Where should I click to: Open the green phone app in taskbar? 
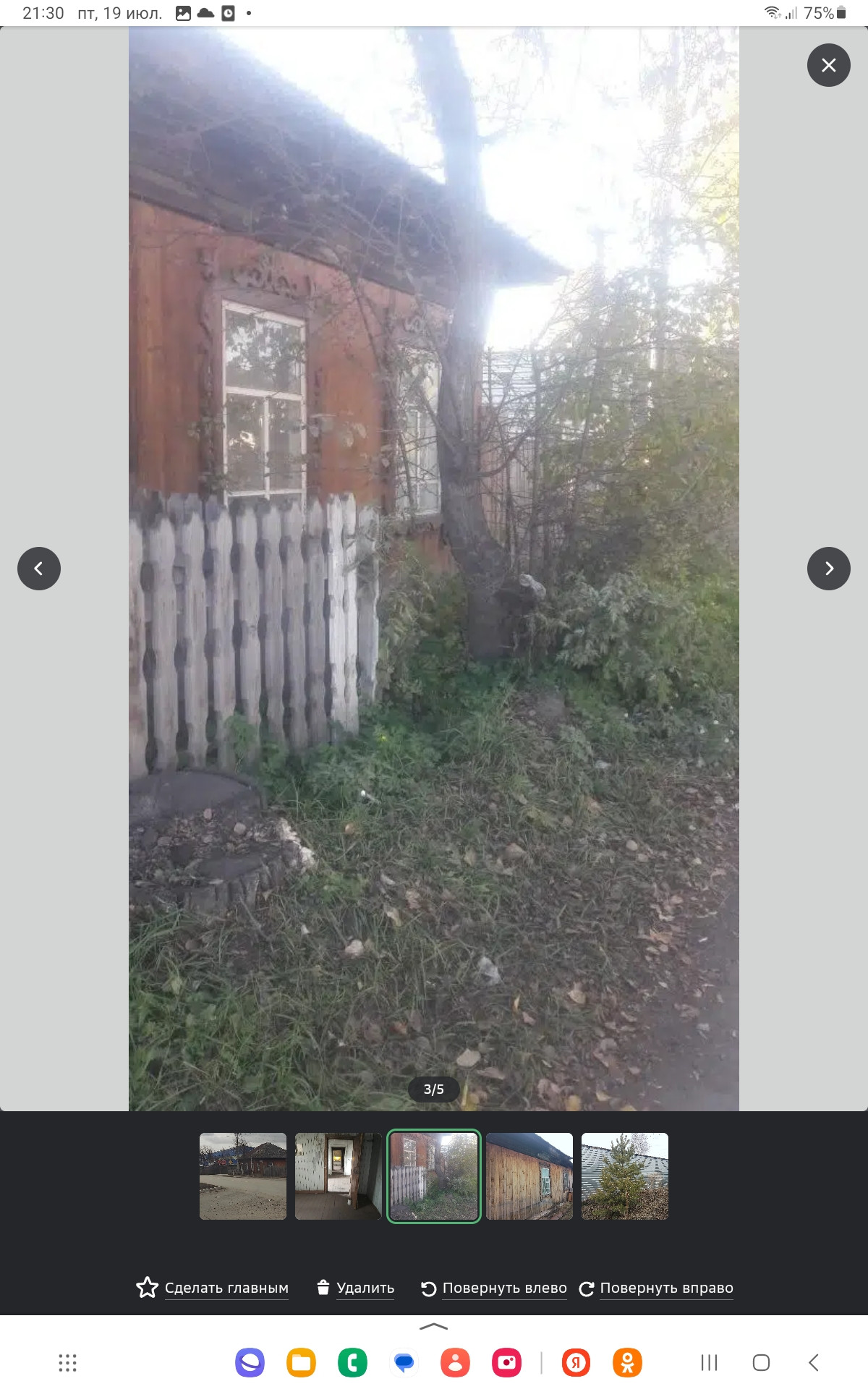point(352,1363)
